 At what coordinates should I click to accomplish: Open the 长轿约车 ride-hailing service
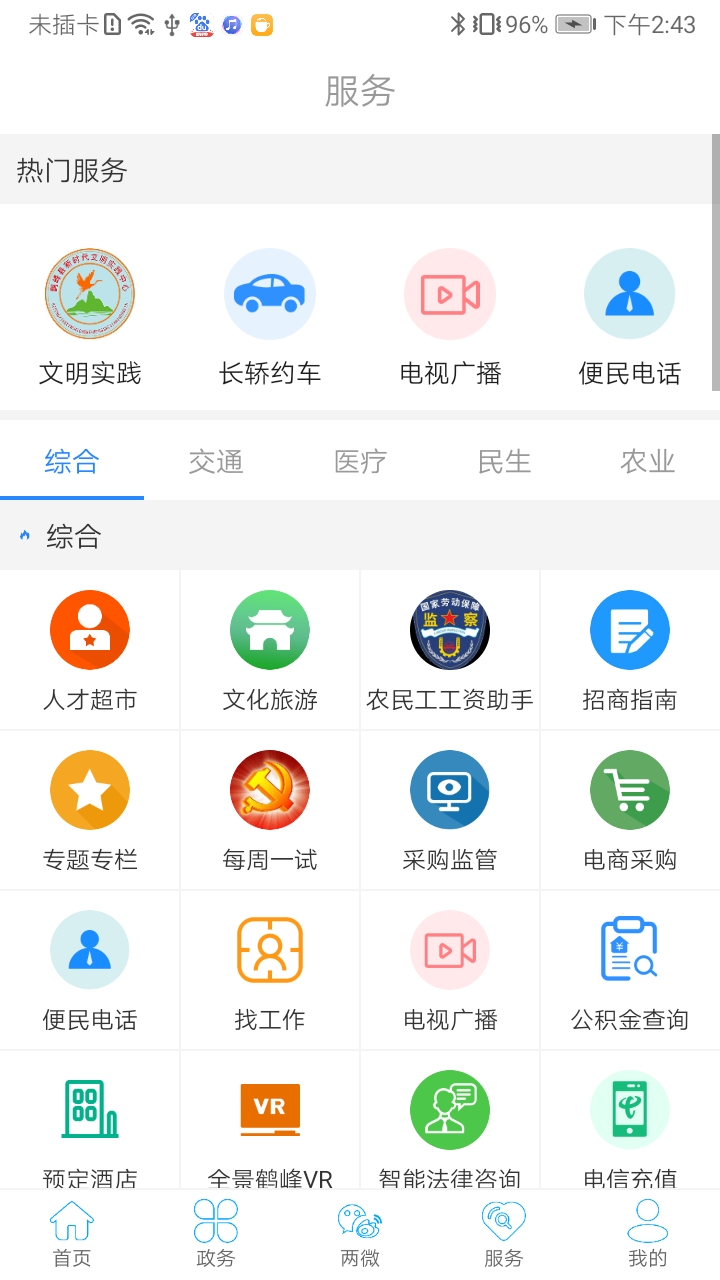[270, 293]
